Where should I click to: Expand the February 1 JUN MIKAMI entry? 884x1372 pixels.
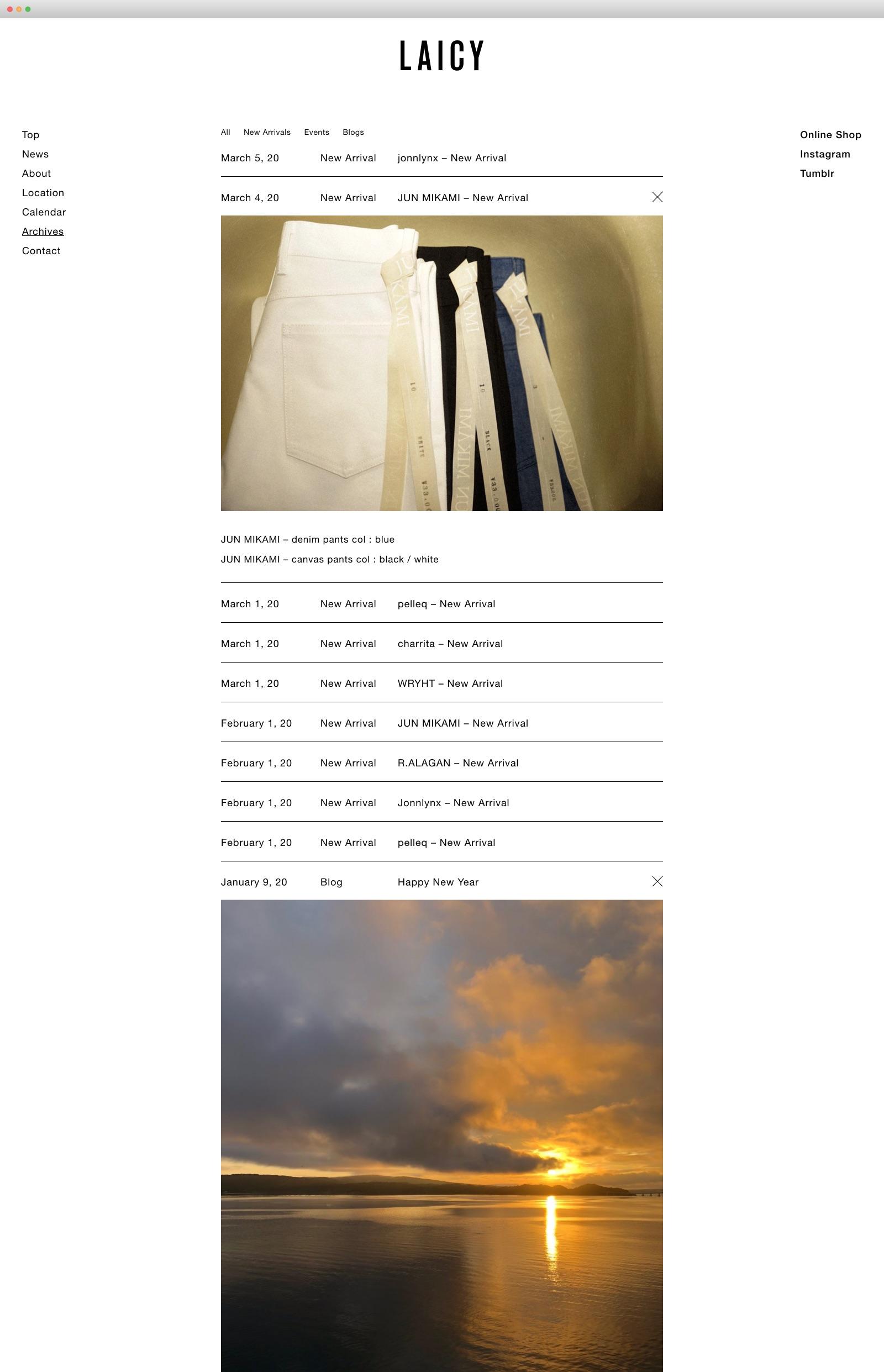coord(462,723)
